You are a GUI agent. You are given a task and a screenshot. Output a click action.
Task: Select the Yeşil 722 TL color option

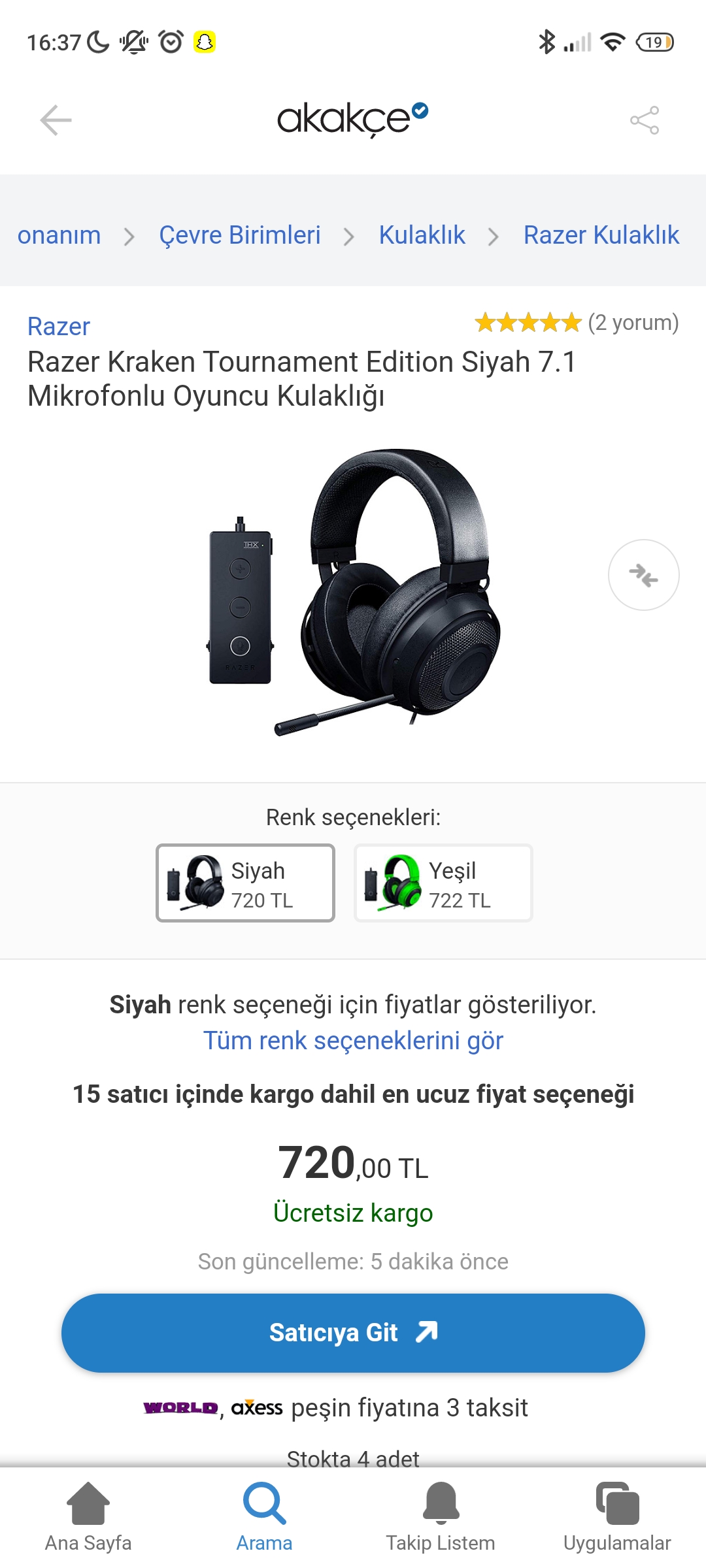pyautogui.click(x=443, y=883)
